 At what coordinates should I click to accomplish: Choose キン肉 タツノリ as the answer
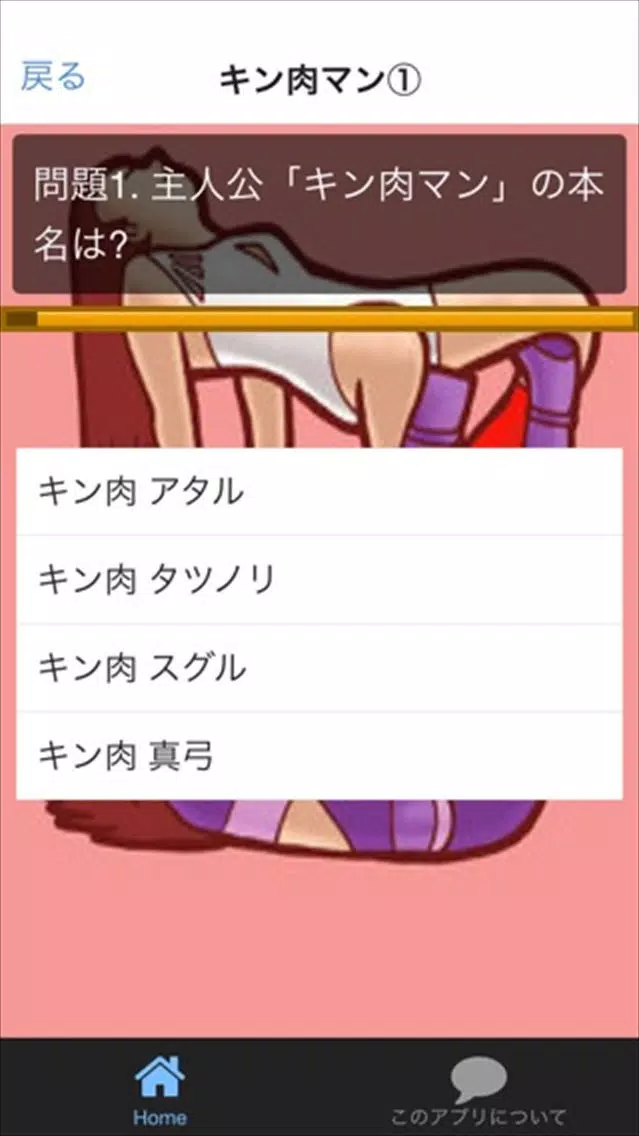319,579
